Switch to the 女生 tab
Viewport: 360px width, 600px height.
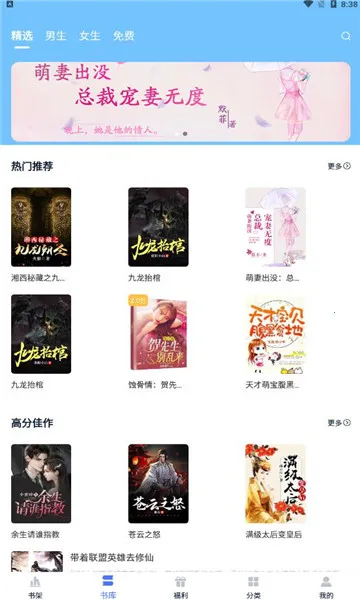pyautogui.click(x=90, y=36)
